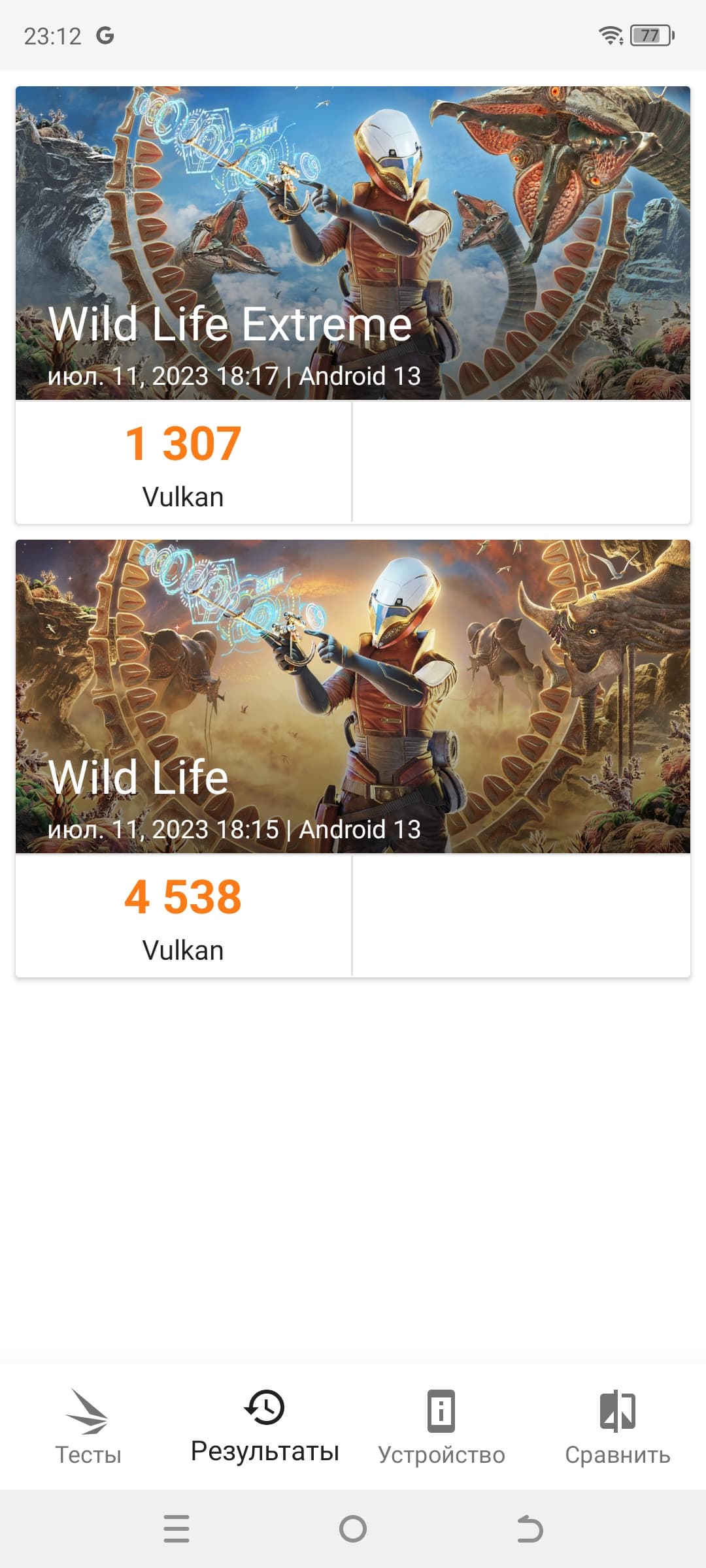The height and width of the screenshot is (1568, 706).
Task: Switch to the Тесты tab
Action: pyautogui.click(x=88, y=1428)
